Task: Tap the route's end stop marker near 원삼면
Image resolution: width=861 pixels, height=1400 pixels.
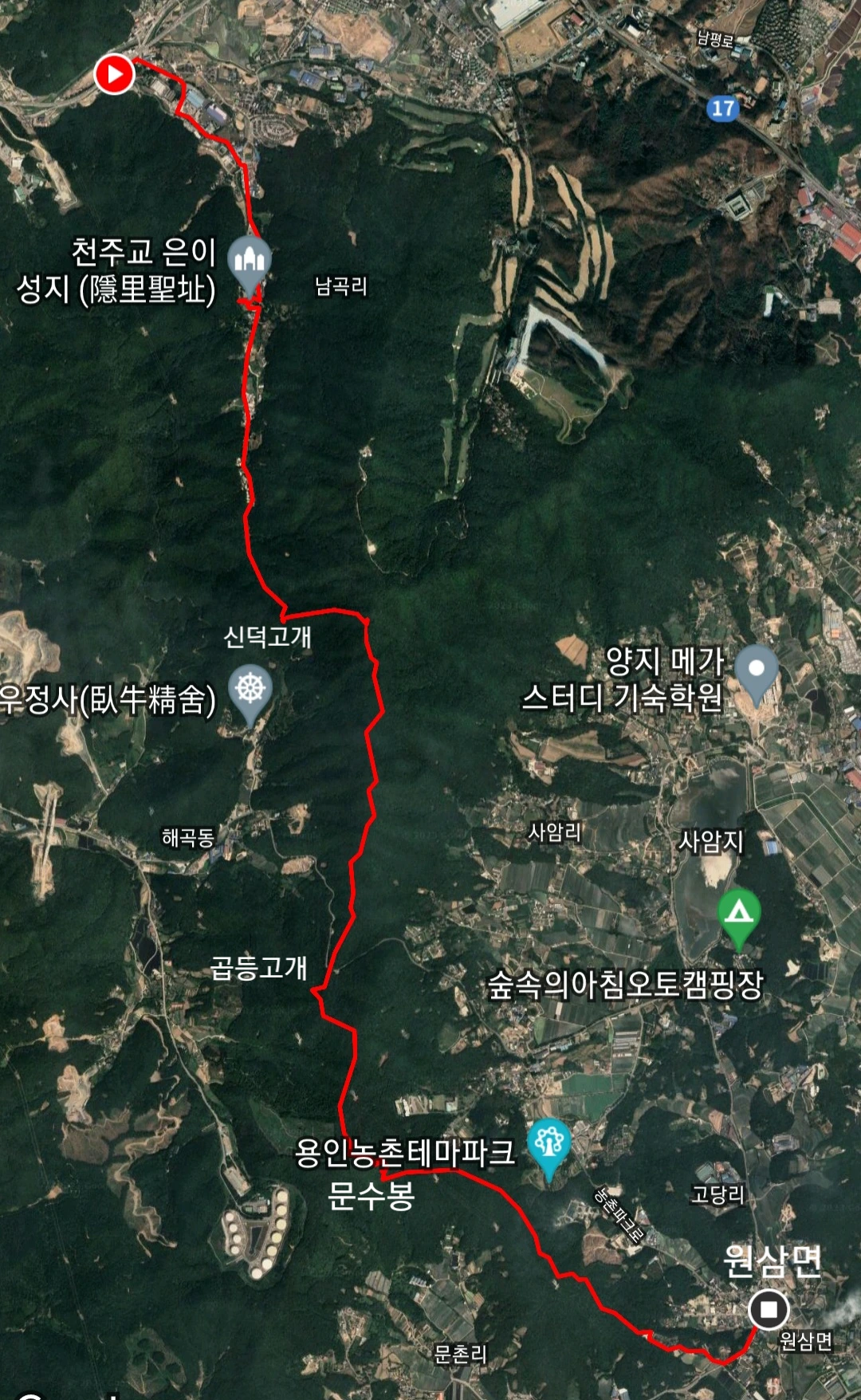Action: [x=769, y=1309]
